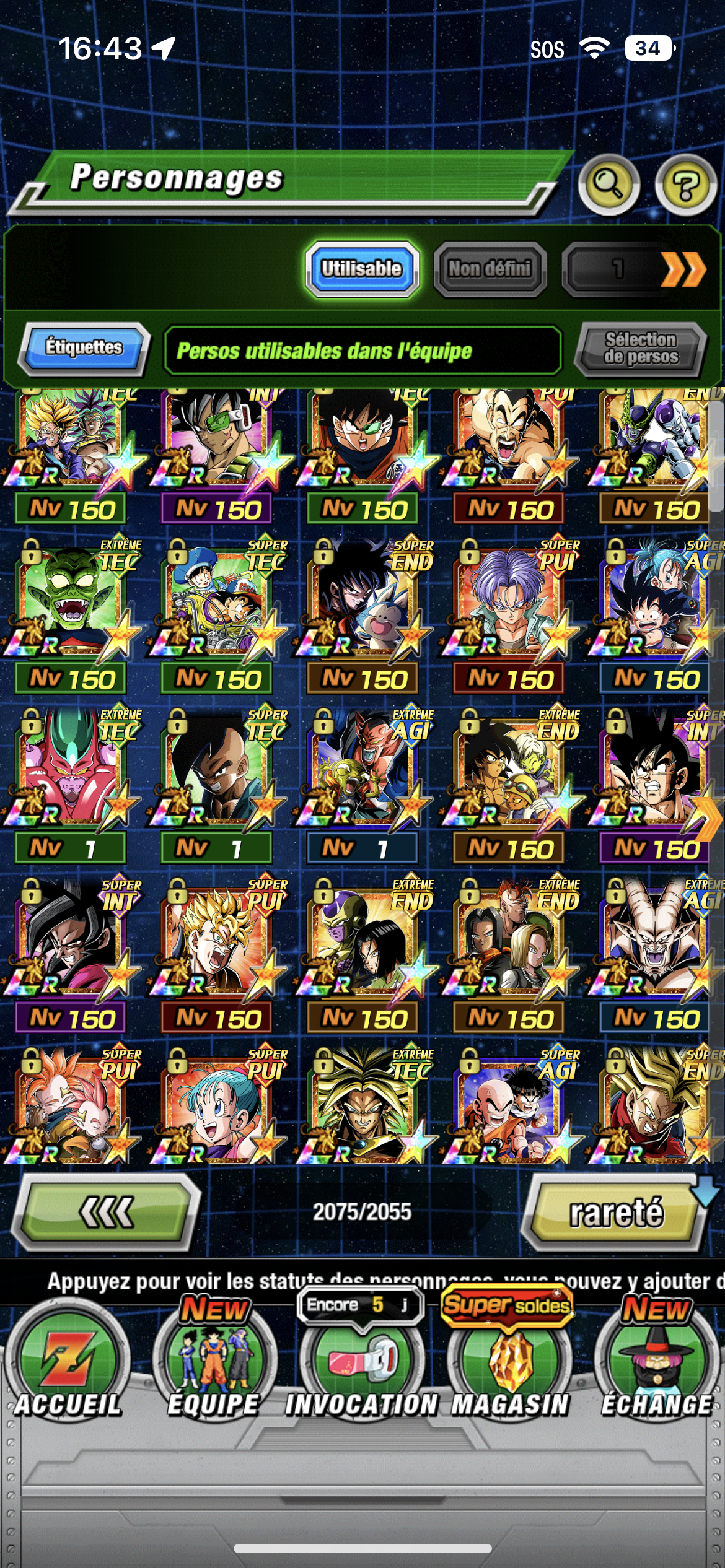Go back with the triple-arrow button
Image resolution: width=725 pixels, height=1568 pixels.
click(x=106, y=1211)
